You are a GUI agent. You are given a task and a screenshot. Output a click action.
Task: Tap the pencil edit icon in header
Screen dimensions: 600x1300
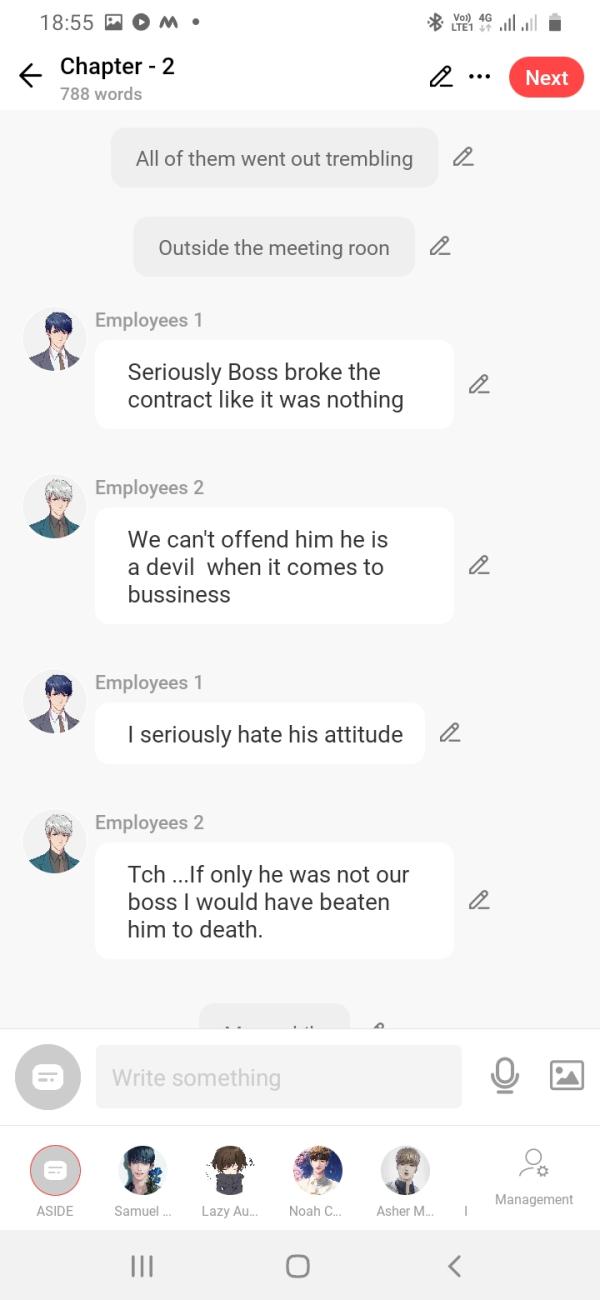point(441,77)
